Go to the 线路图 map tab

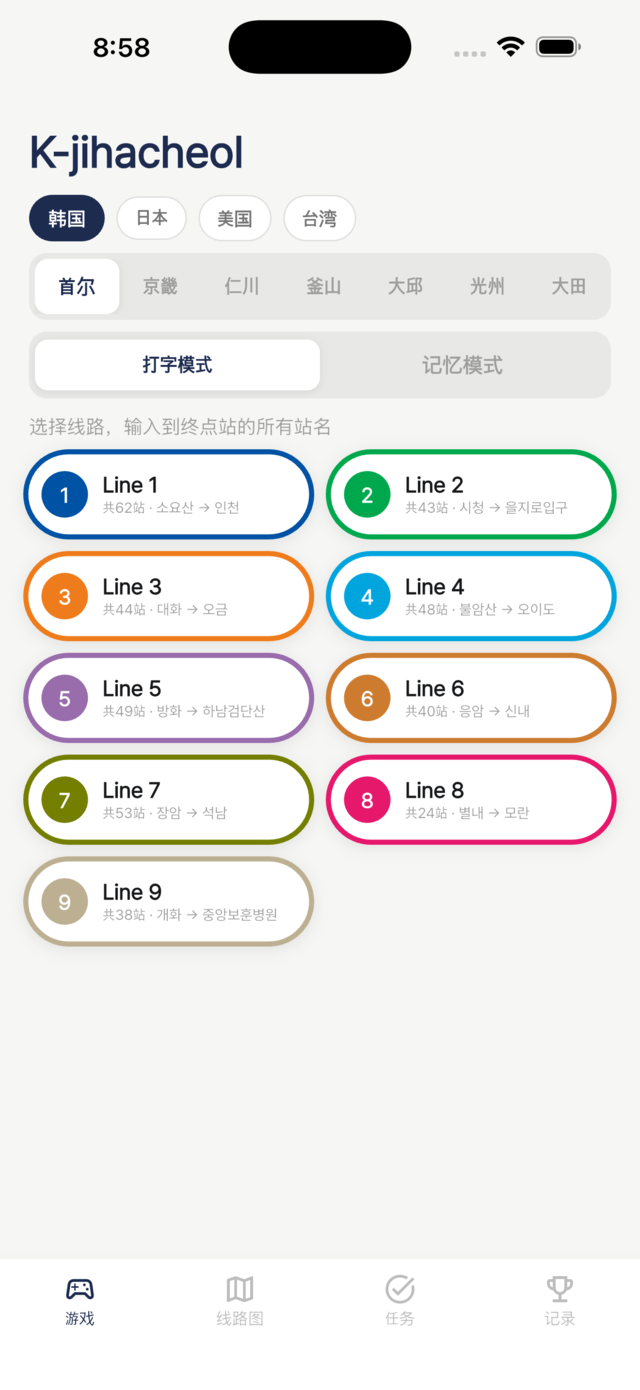click(x=240, y=1301)
